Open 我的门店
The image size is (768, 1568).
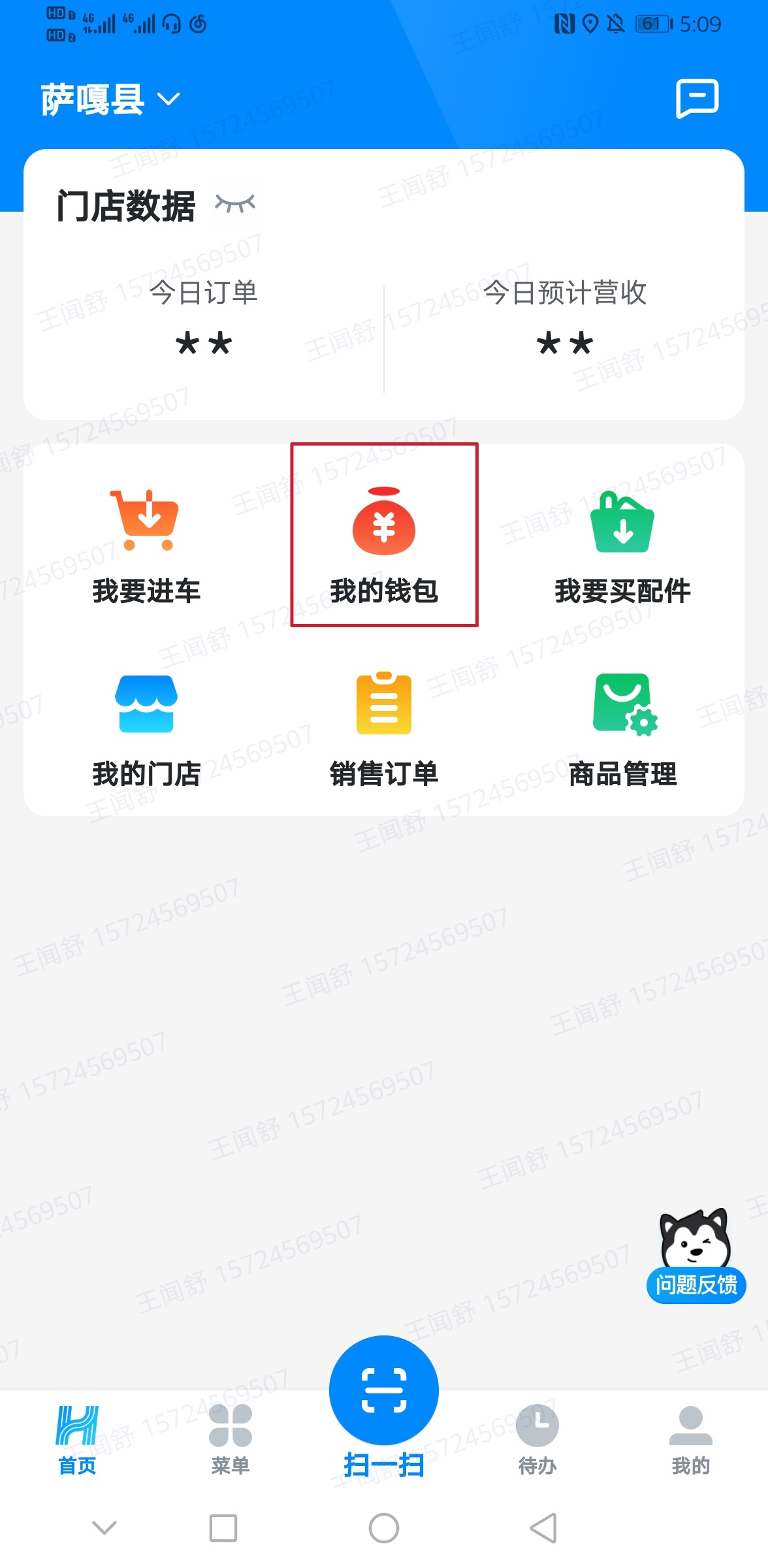146,729
